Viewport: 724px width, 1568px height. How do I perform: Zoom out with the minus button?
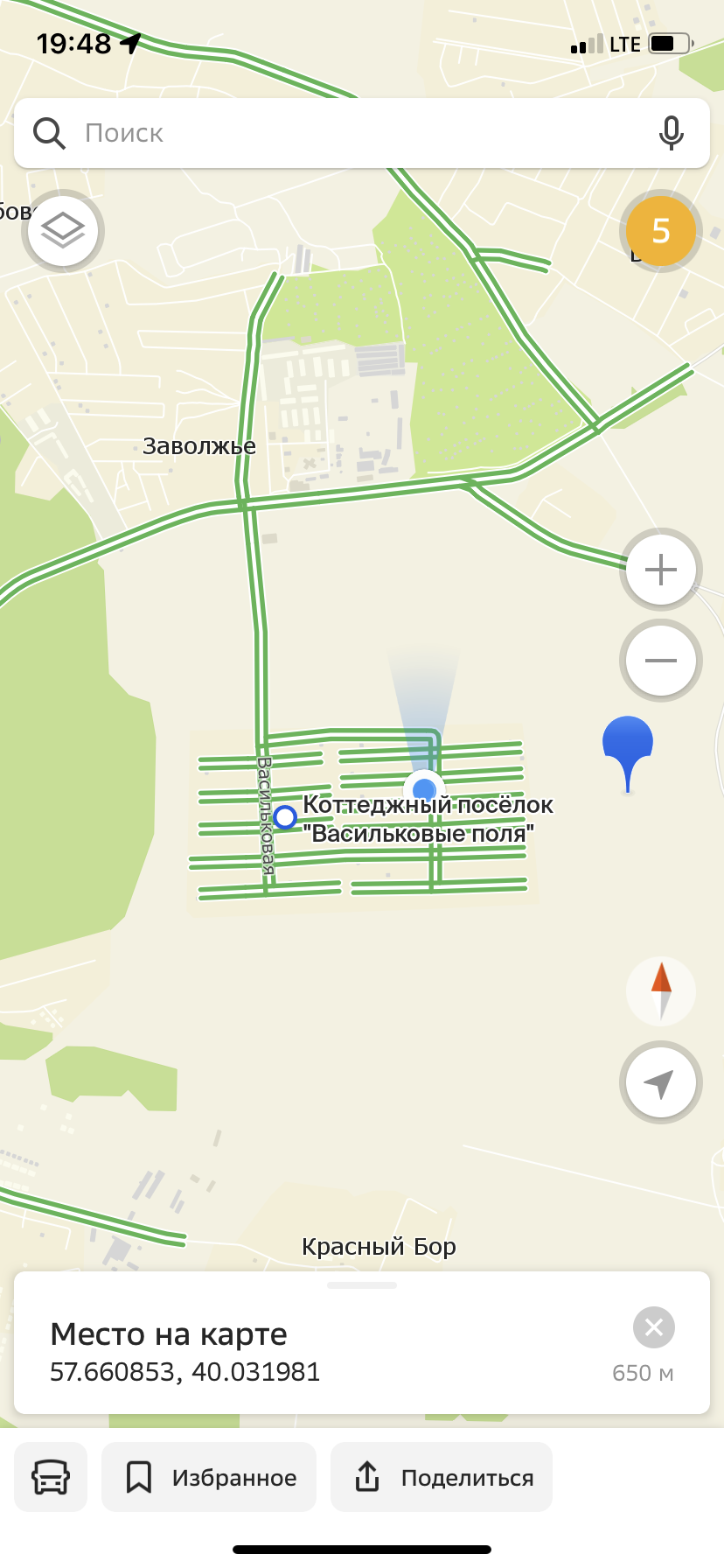[x=661, y=661]
